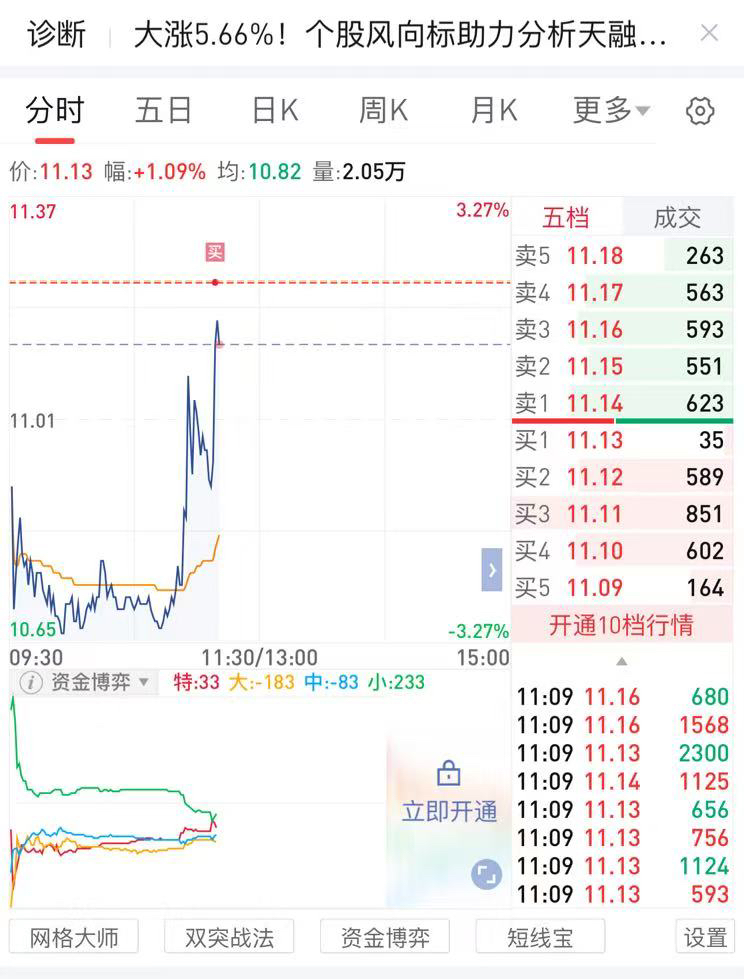Expand the 更多 chart period dropdown

pos(611,111)
